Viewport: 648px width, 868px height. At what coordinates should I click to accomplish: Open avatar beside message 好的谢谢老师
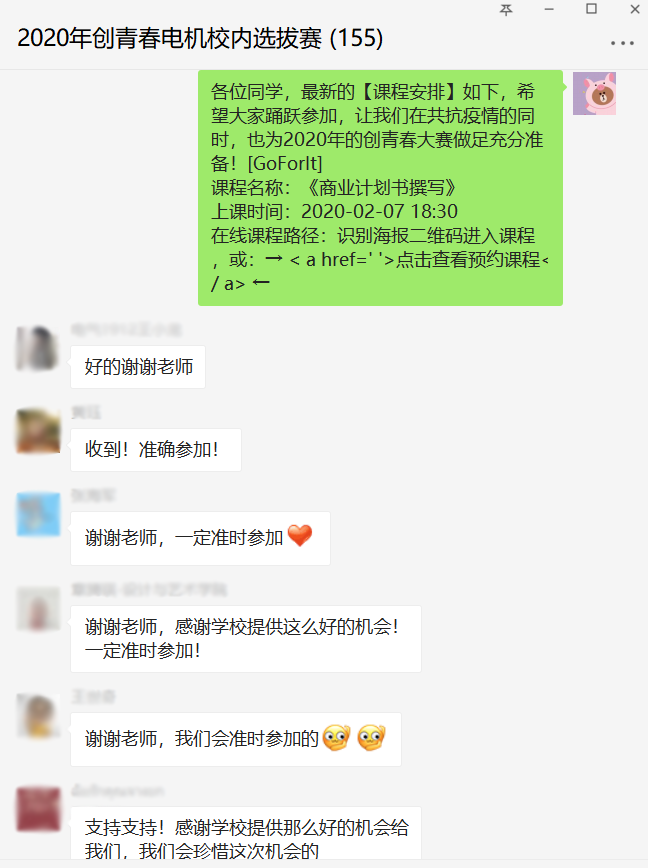[x=38, y=347]
